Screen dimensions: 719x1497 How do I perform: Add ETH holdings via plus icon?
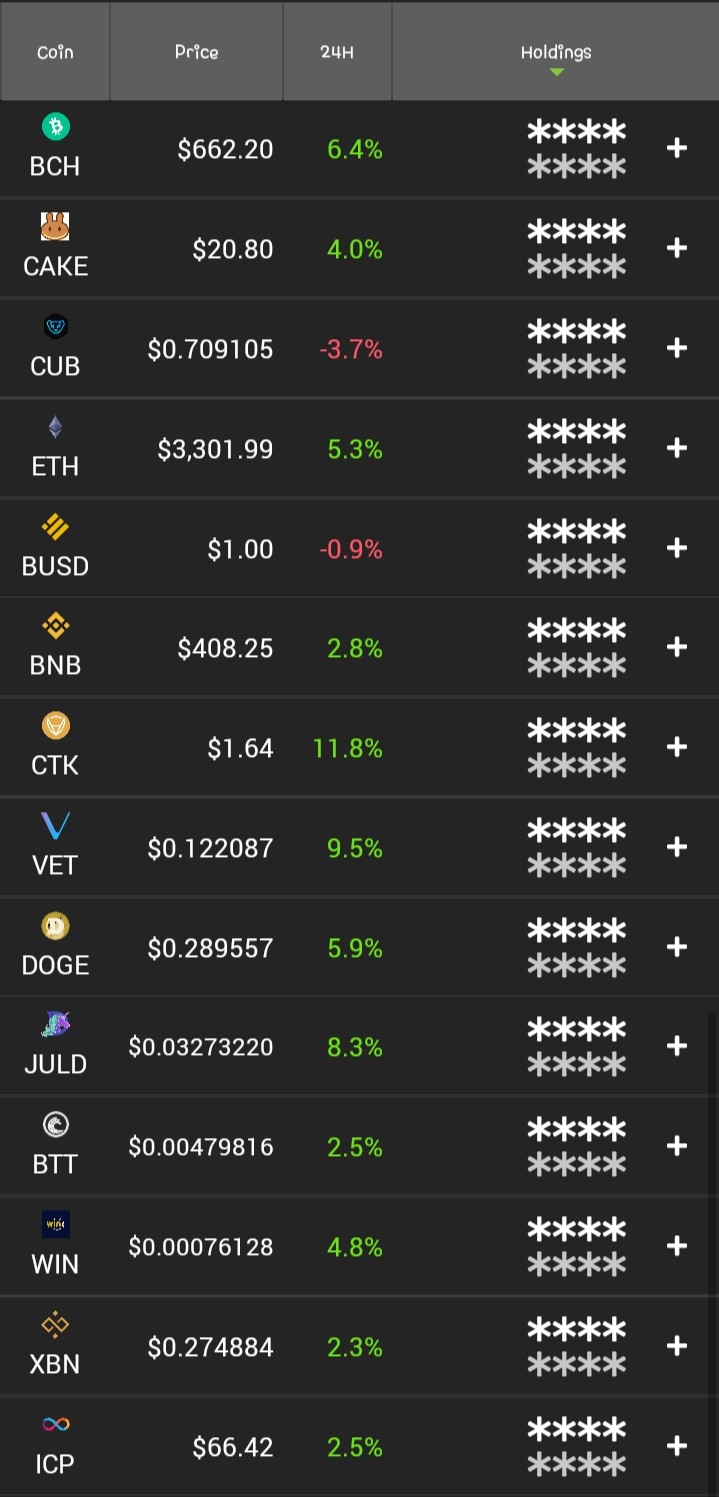pyautogui.click(x=677, y=448)
